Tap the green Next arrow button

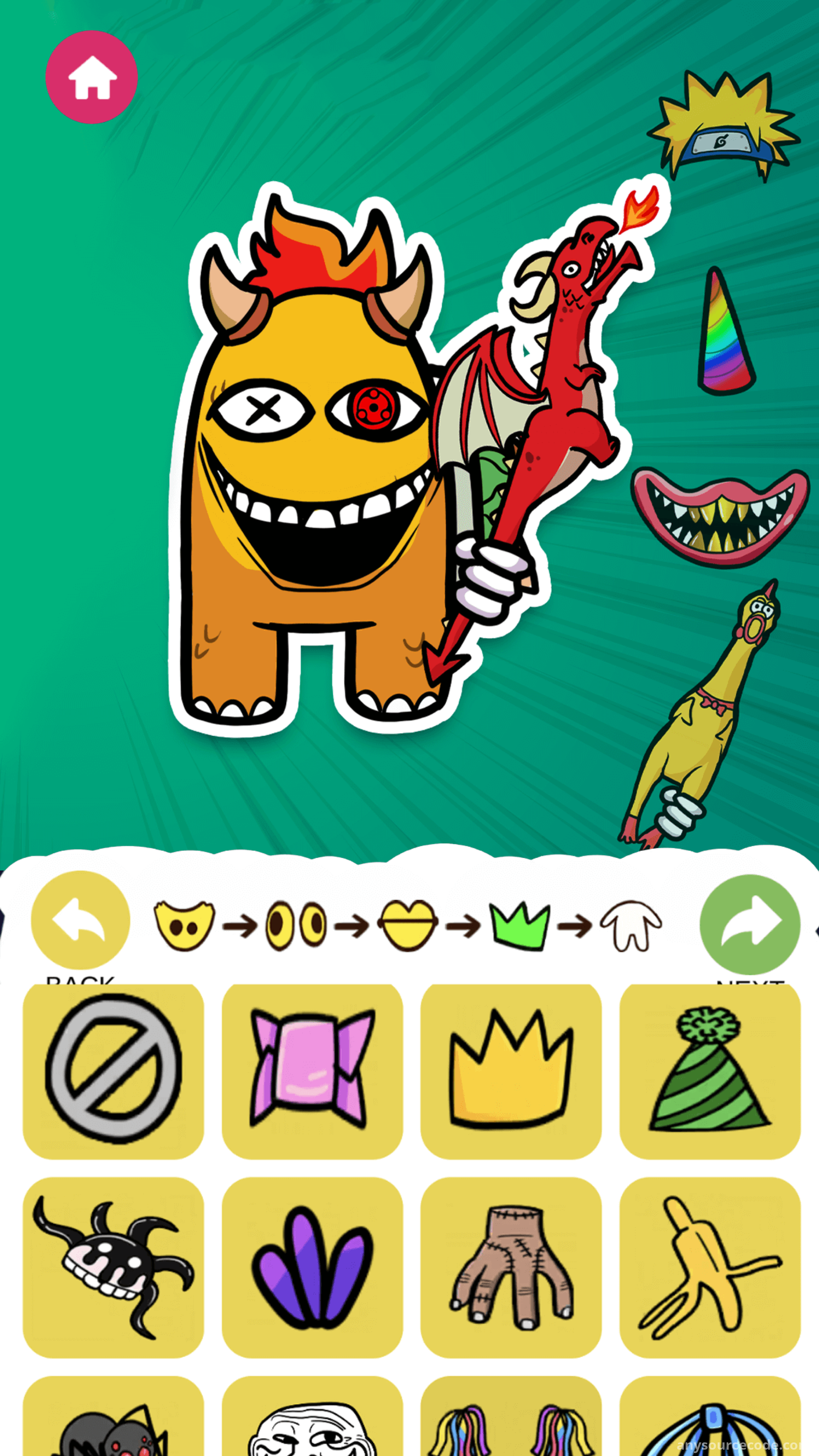[x=750, y=924]
